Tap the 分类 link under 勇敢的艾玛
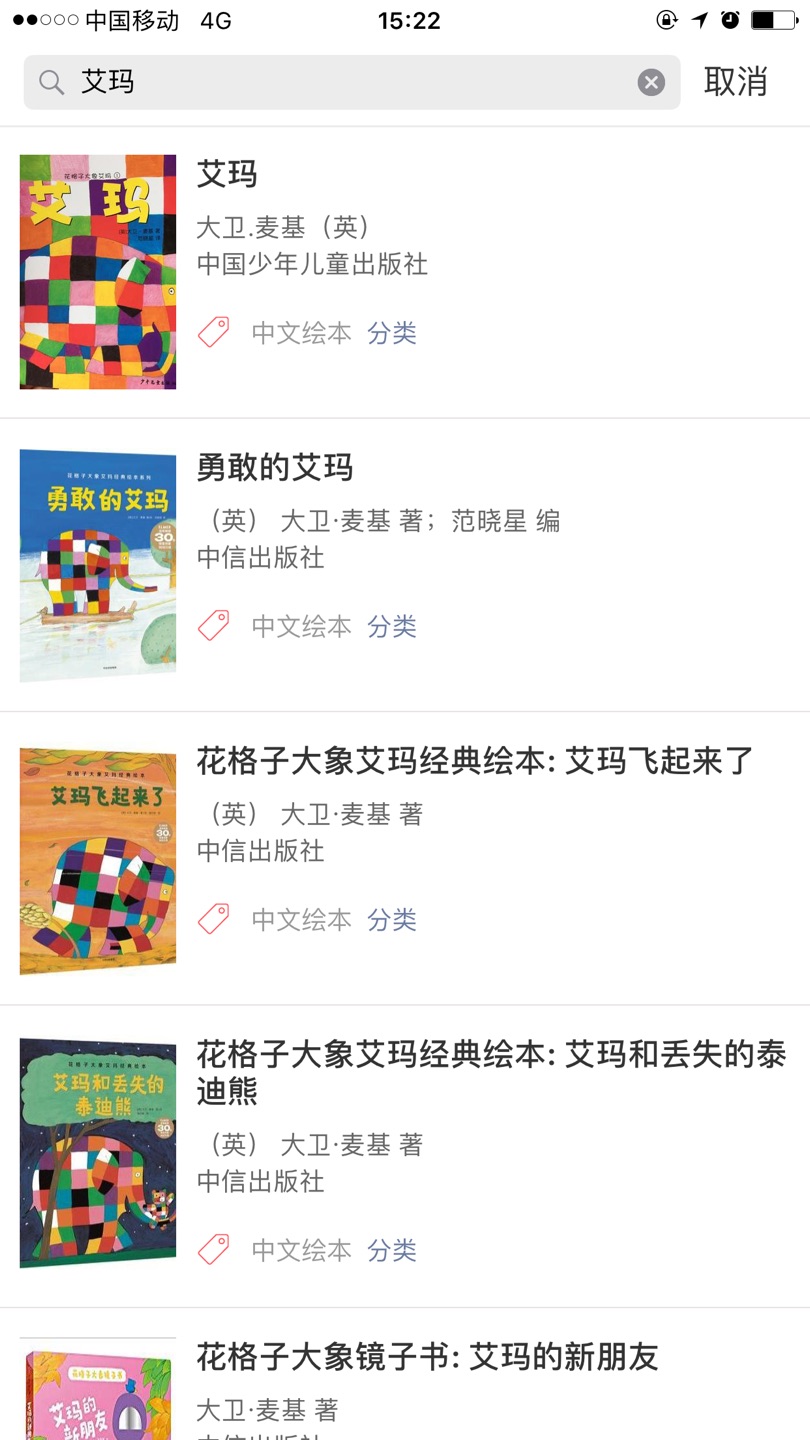This screenshot has width=810, height=1440. coord(391,626)
